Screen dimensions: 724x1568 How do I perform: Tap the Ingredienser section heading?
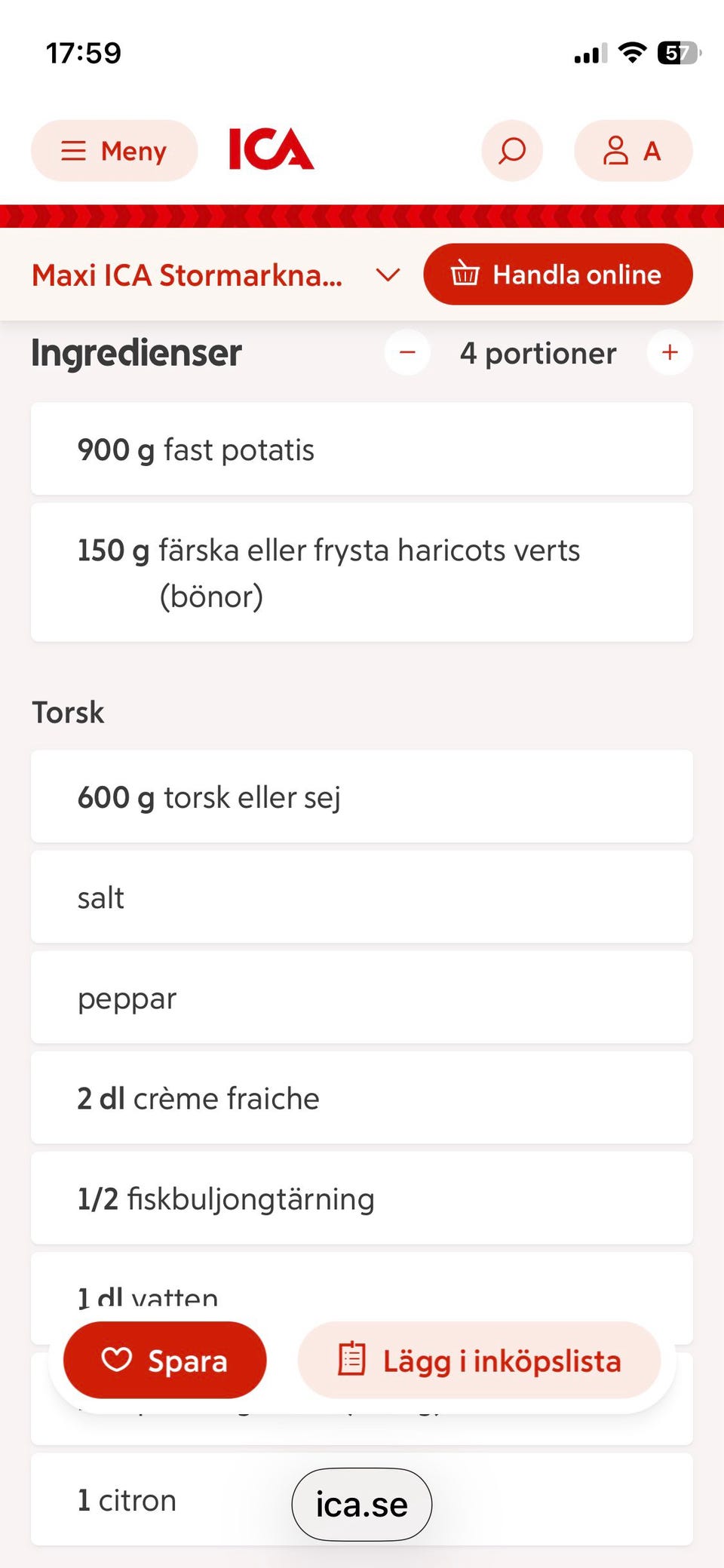coord(136,353)
